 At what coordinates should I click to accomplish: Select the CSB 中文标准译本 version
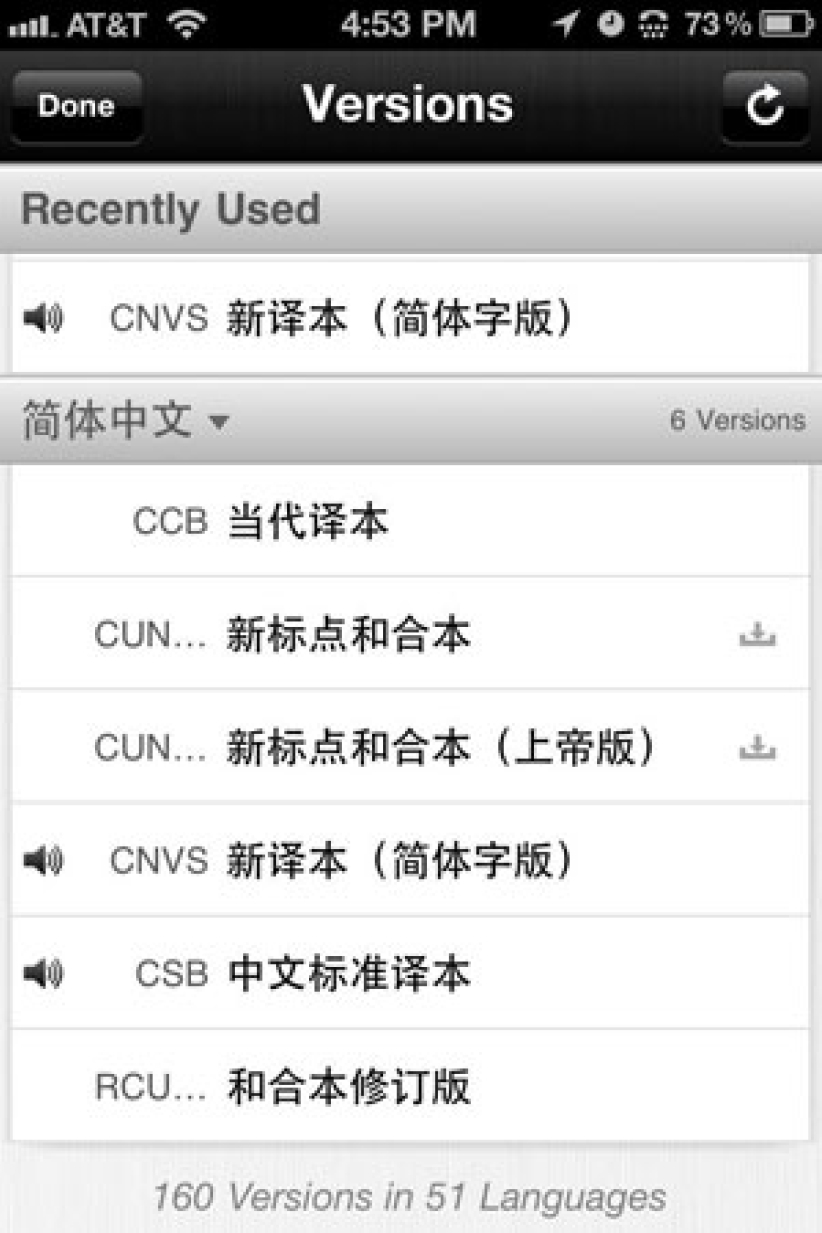(400, 971)
